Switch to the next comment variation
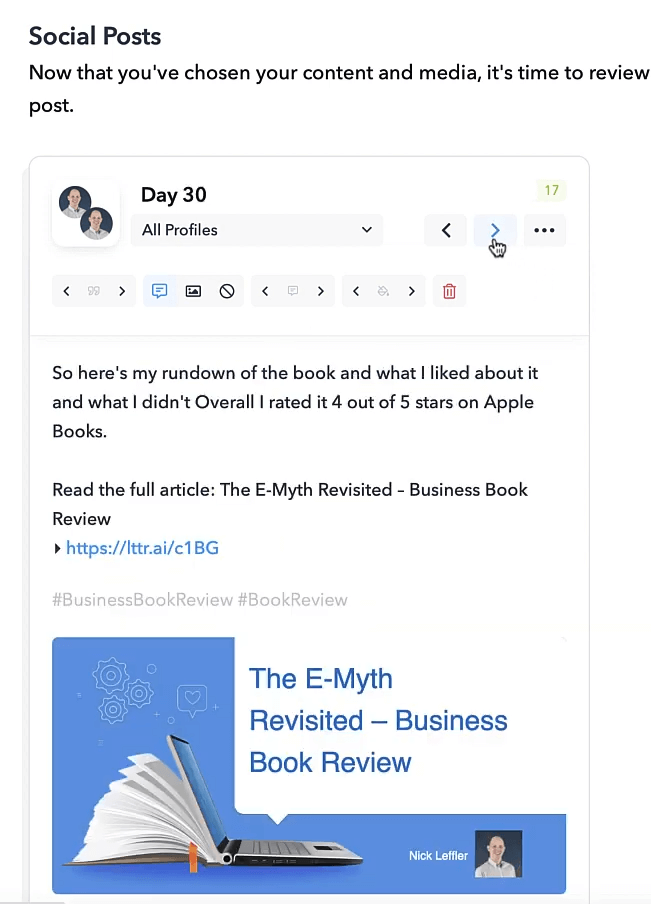The width and height of the screenshot is (651, 904). [x=320, y=291]
